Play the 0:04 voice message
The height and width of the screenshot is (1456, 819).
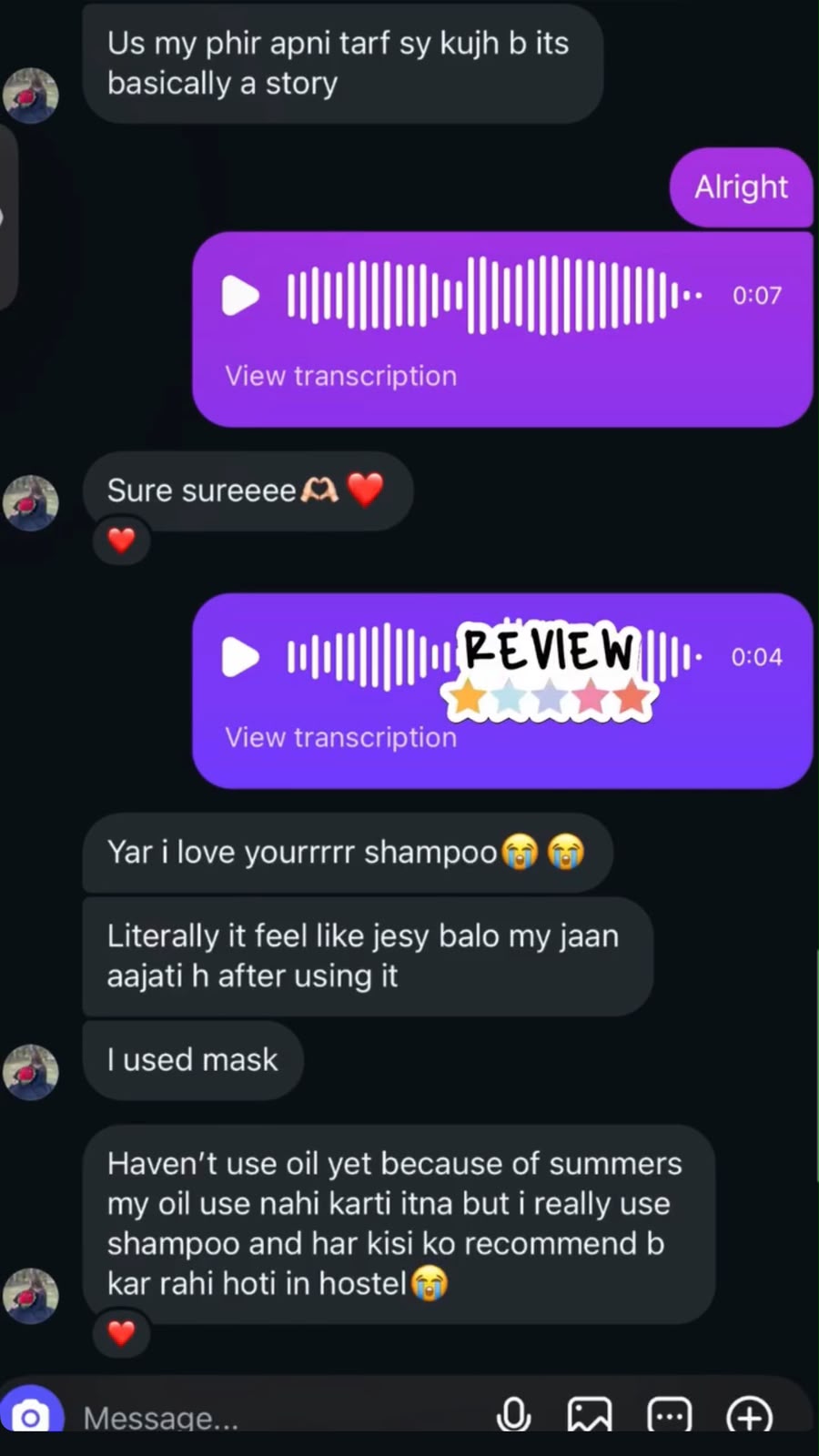point(241,656)
